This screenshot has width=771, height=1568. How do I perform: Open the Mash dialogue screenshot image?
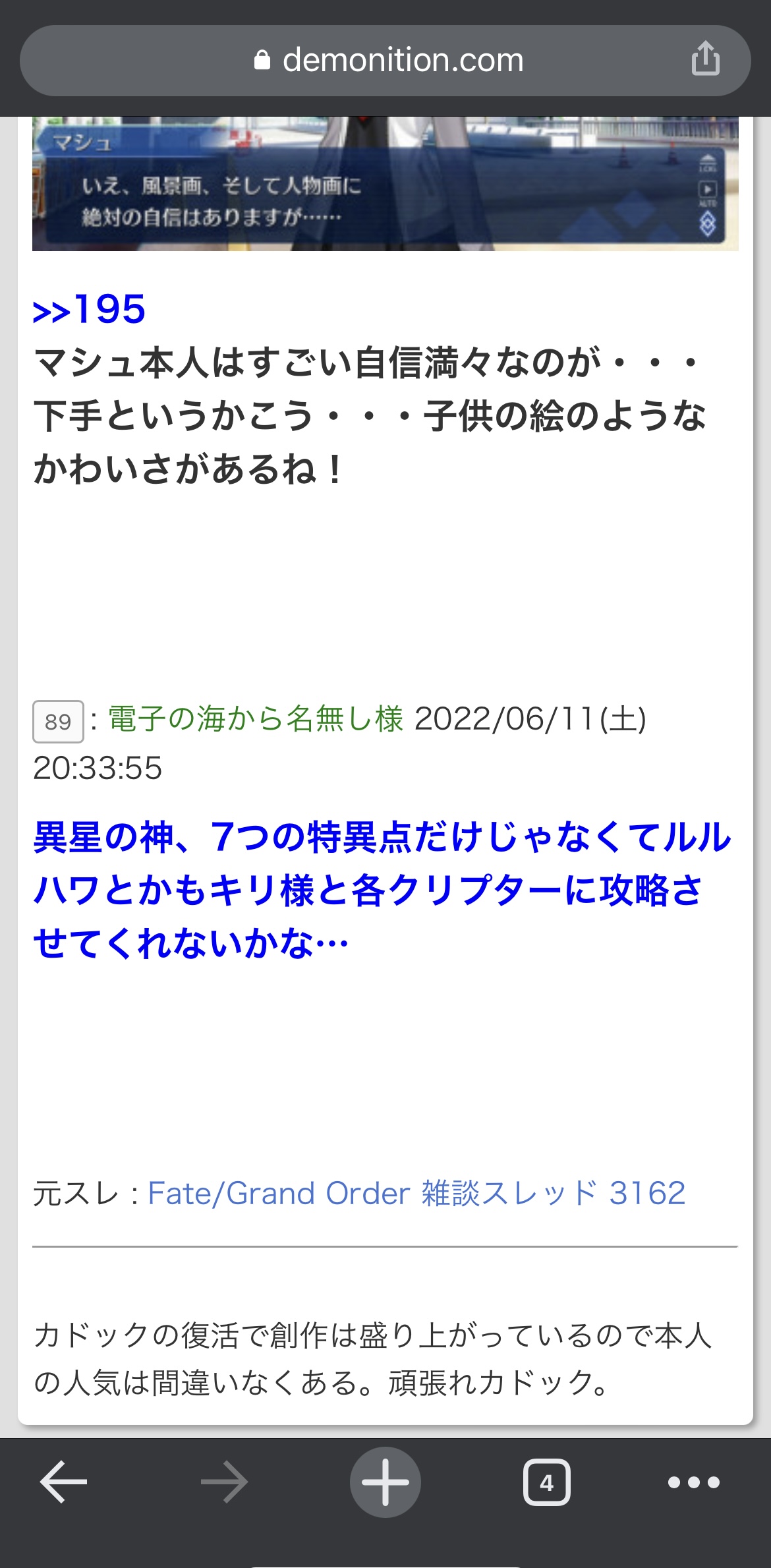tap(385, 184)
